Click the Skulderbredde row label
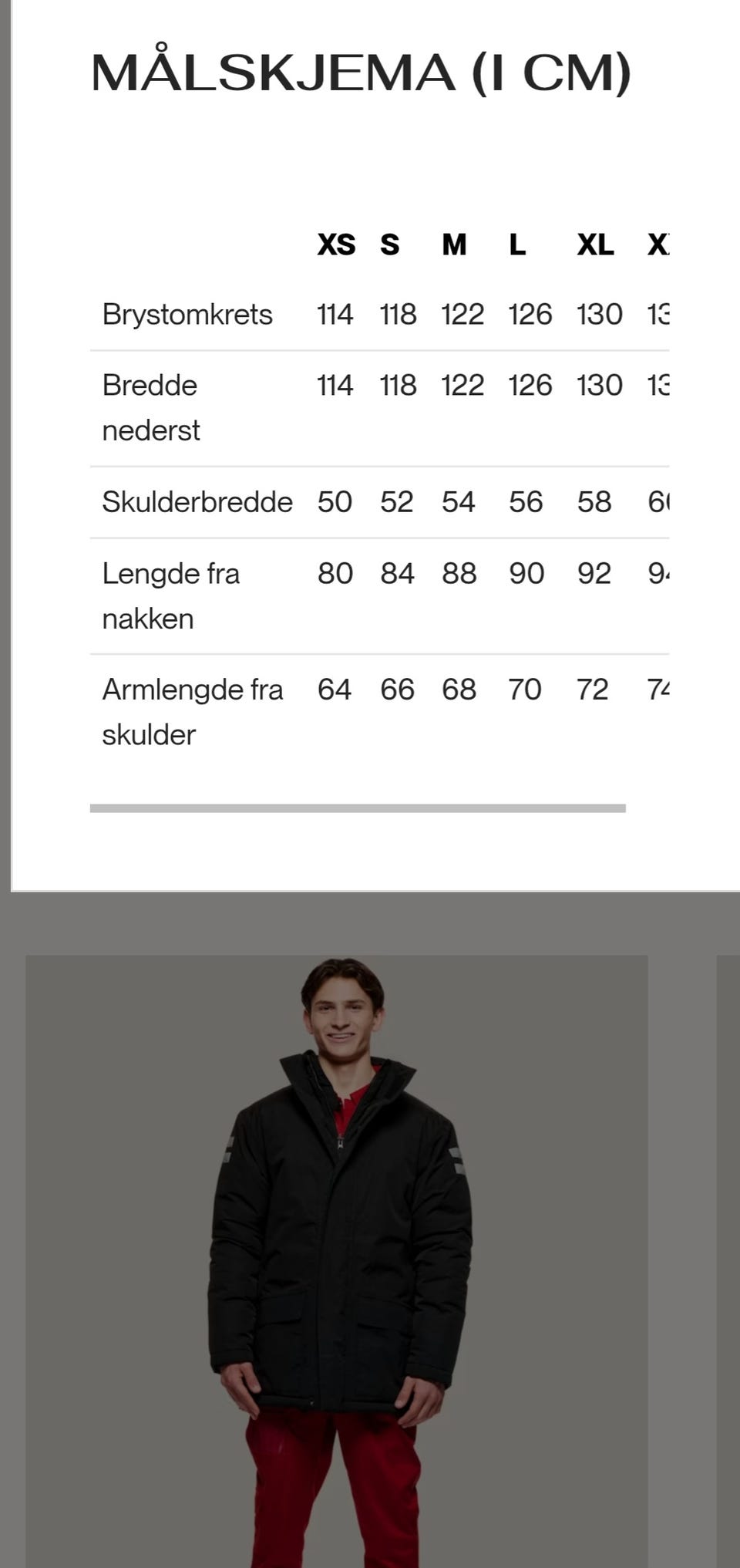The image size is (740, 1568). (x=197, y=501)
